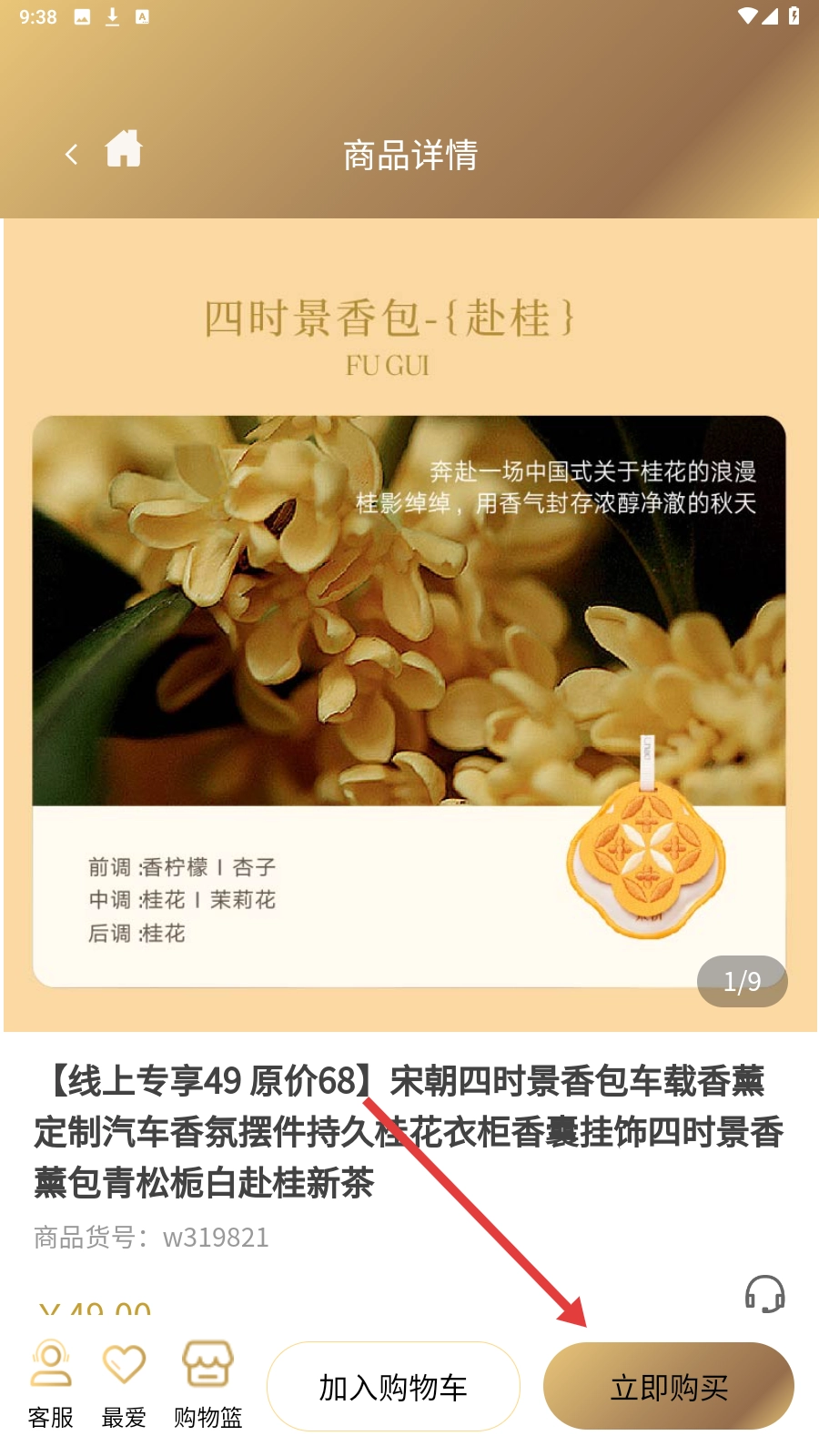819x1456 pixels.
Task: Contact 客服 customer service
Action: (51, 1383)
